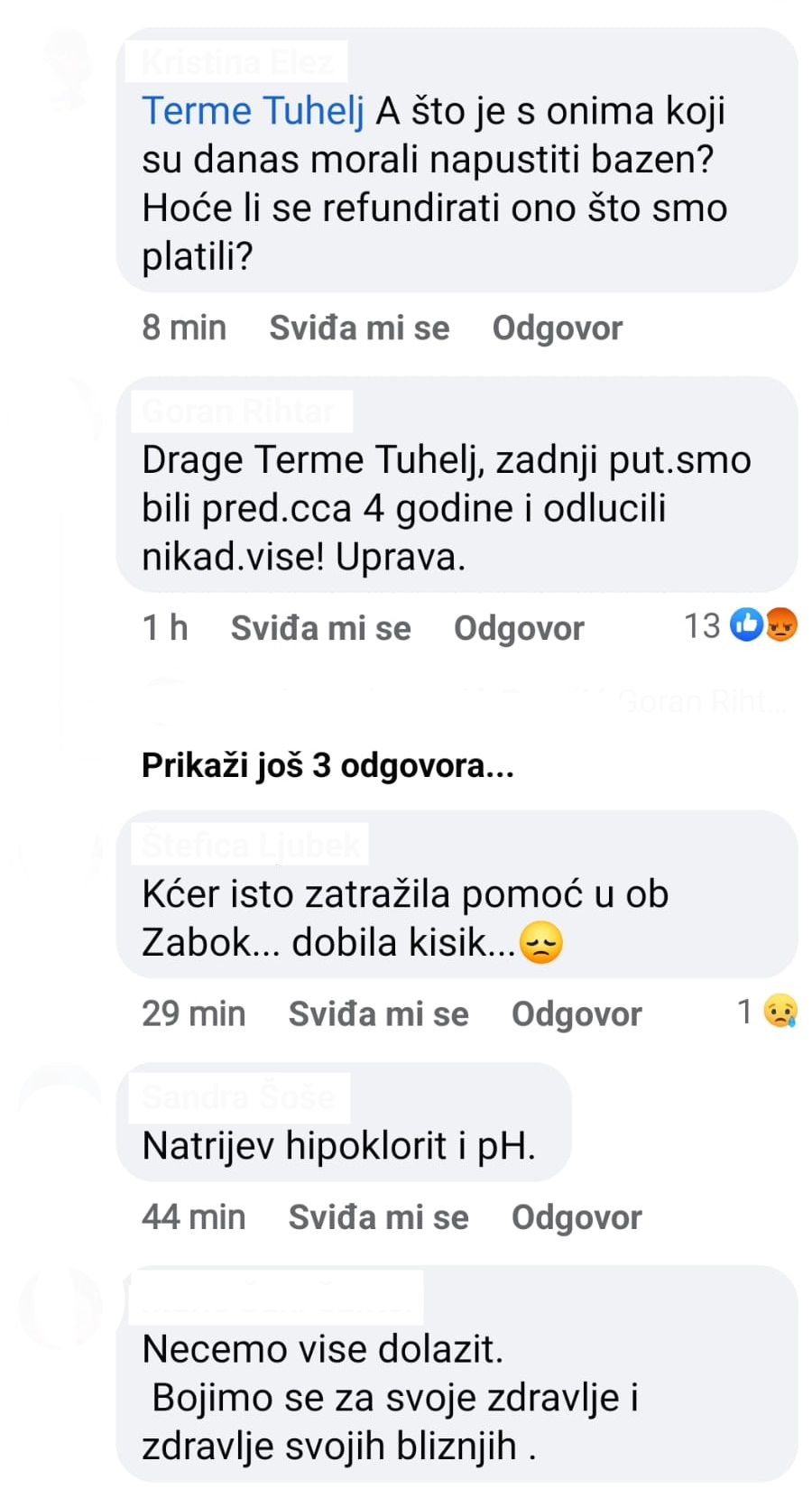Like the comment about the daughter getting oxygen
This screenshot has height=1489, width=812.
pyautogui.click(x=378, y=1013)
